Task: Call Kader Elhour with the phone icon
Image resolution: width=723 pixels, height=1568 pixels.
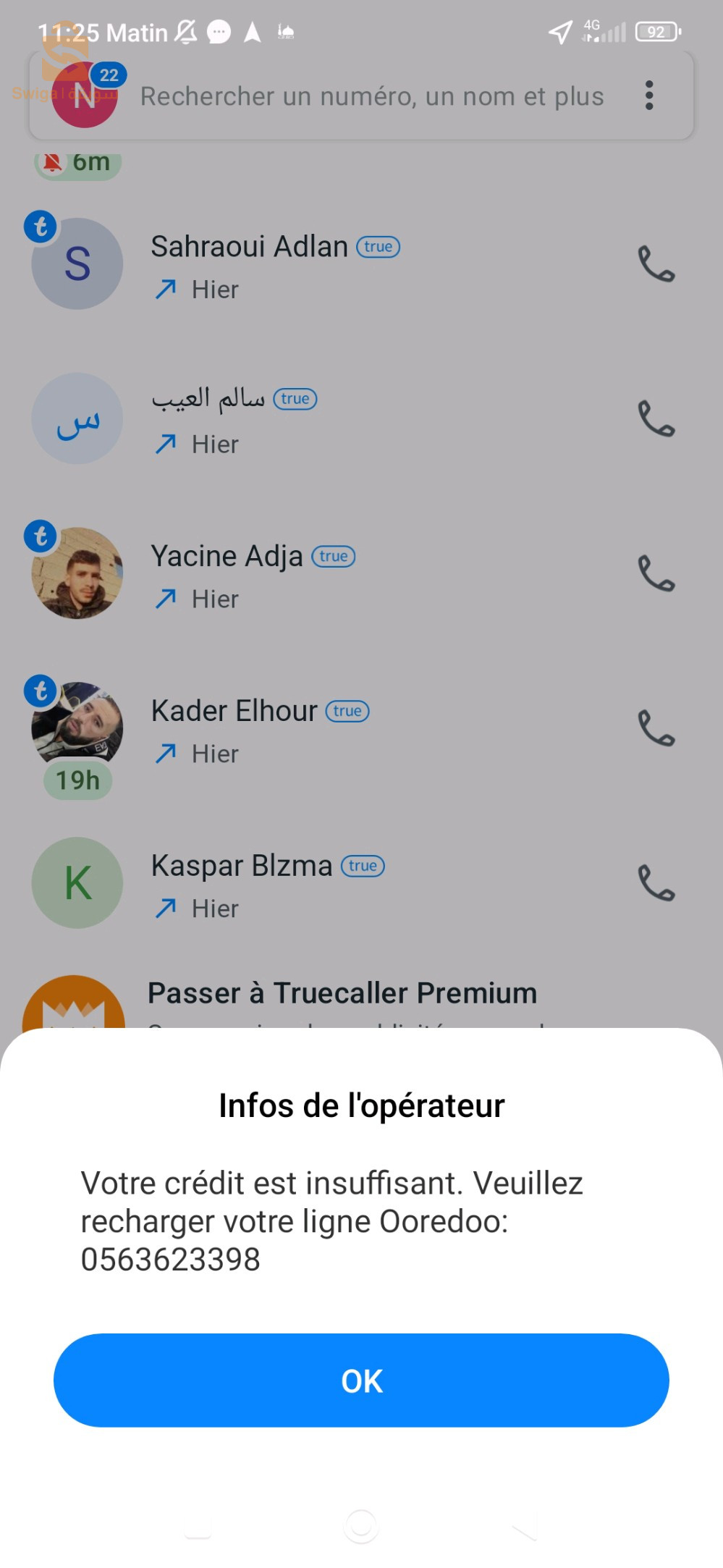Action: point(656,728)
